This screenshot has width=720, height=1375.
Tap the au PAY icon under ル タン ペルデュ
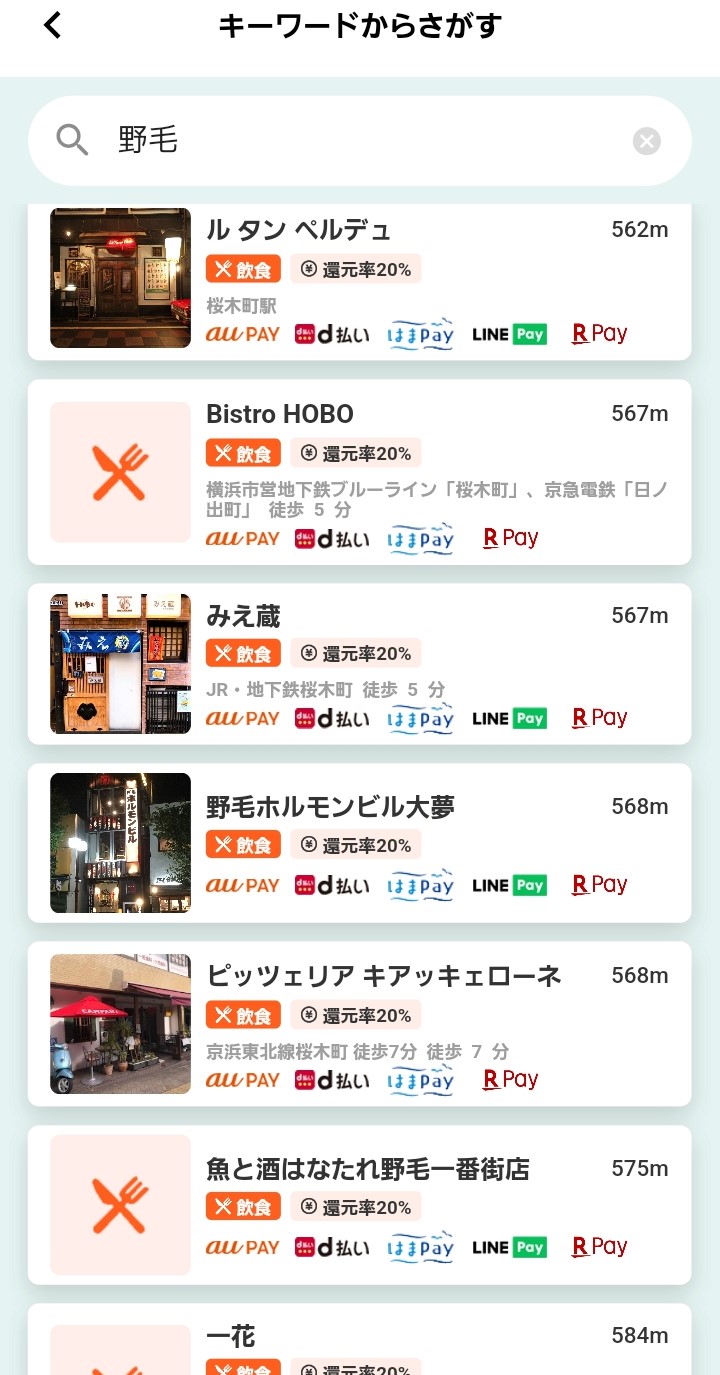[242, 333]
